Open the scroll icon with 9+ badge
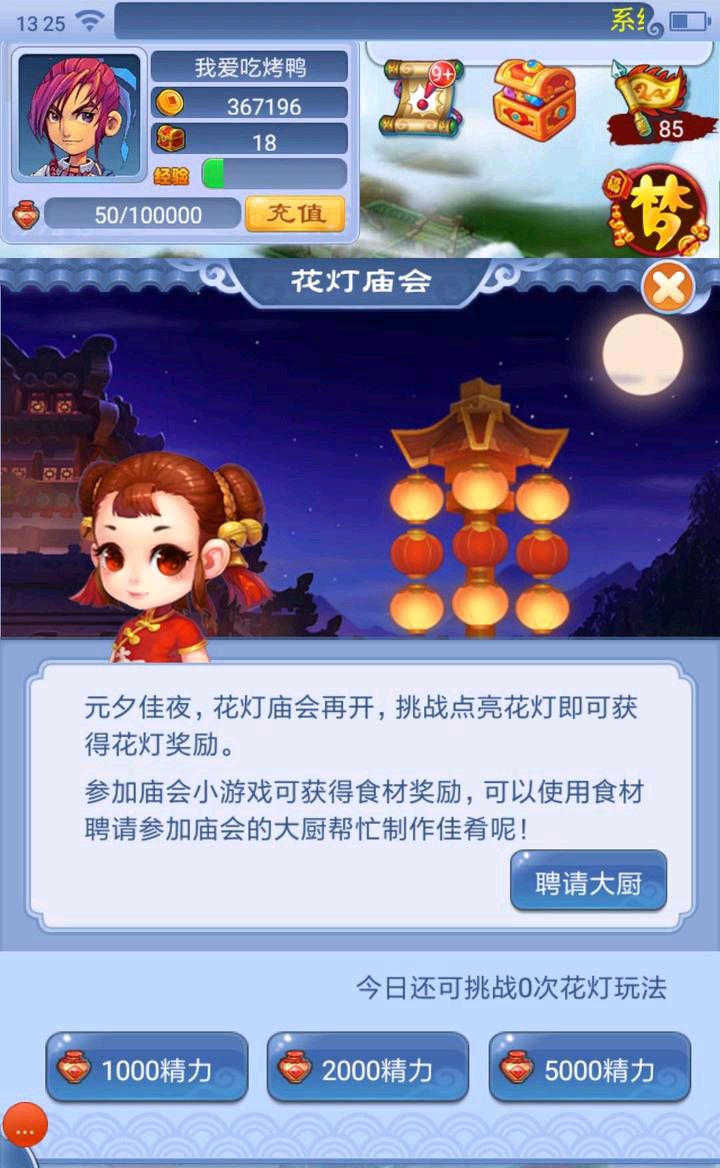720x1168 pixels. tap(421, 98)
